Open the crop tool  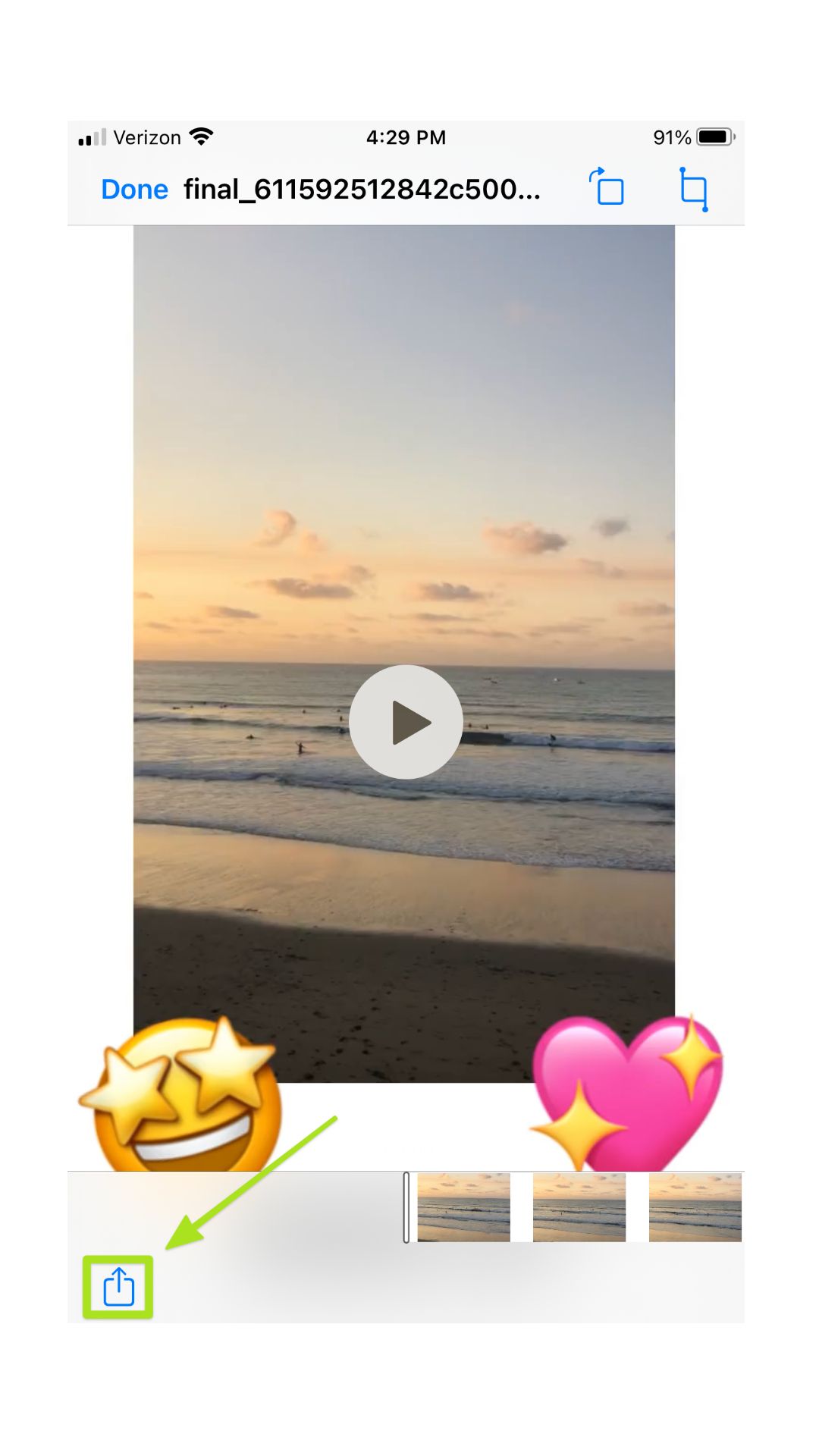point(694,189)
